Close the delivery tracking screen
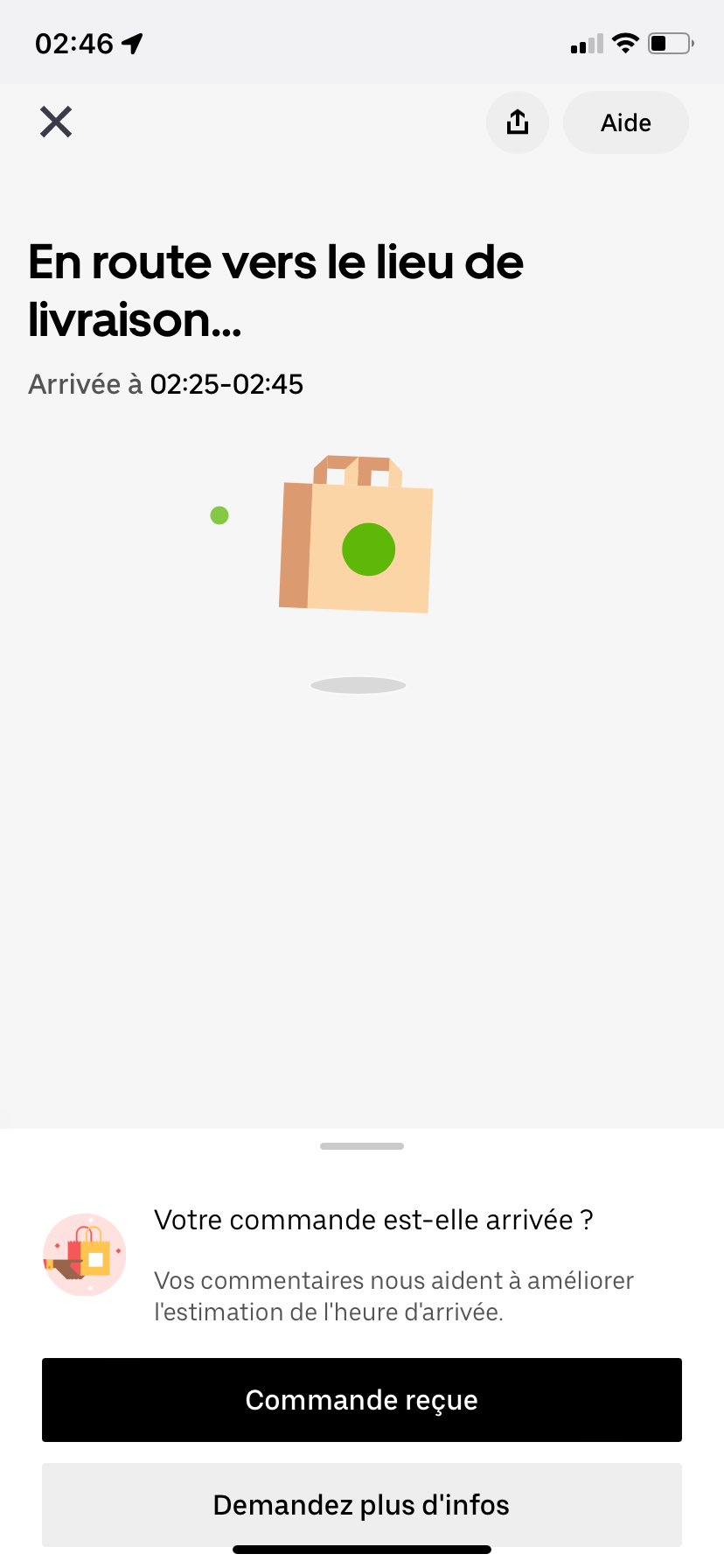 coord(56,122)
